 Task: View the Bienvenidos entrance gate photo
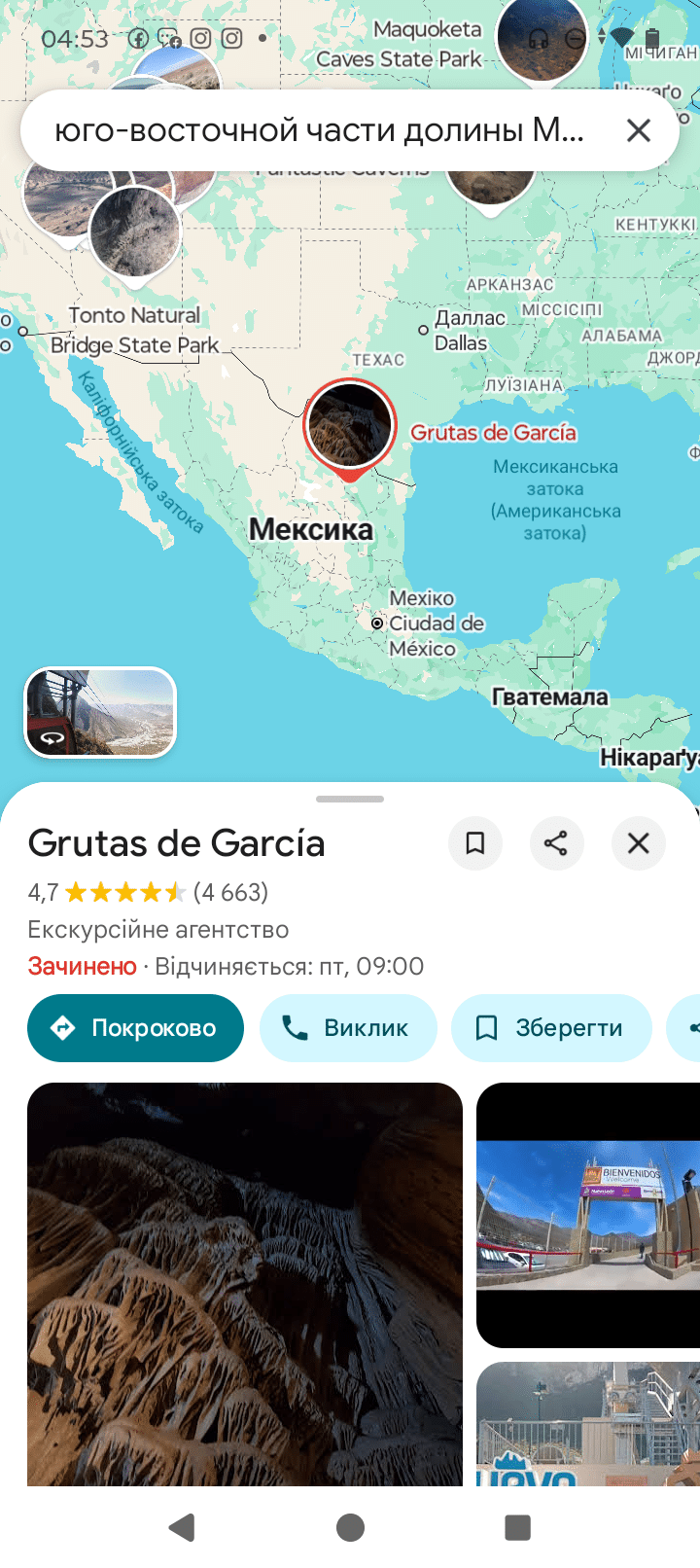click(x=588, y=1216)
